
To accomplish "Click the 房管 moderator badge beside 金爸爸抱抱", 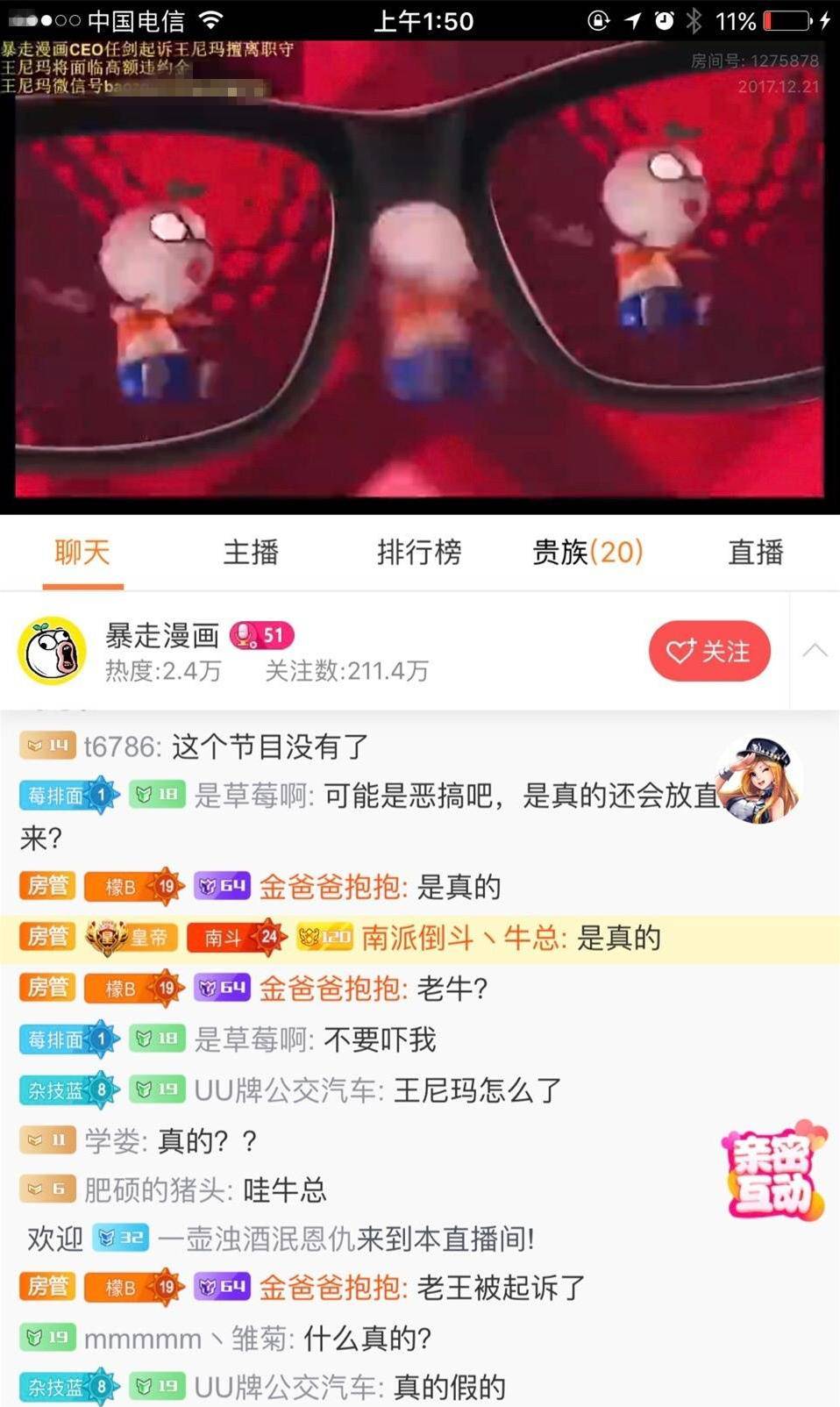I will tap(46, 886).
